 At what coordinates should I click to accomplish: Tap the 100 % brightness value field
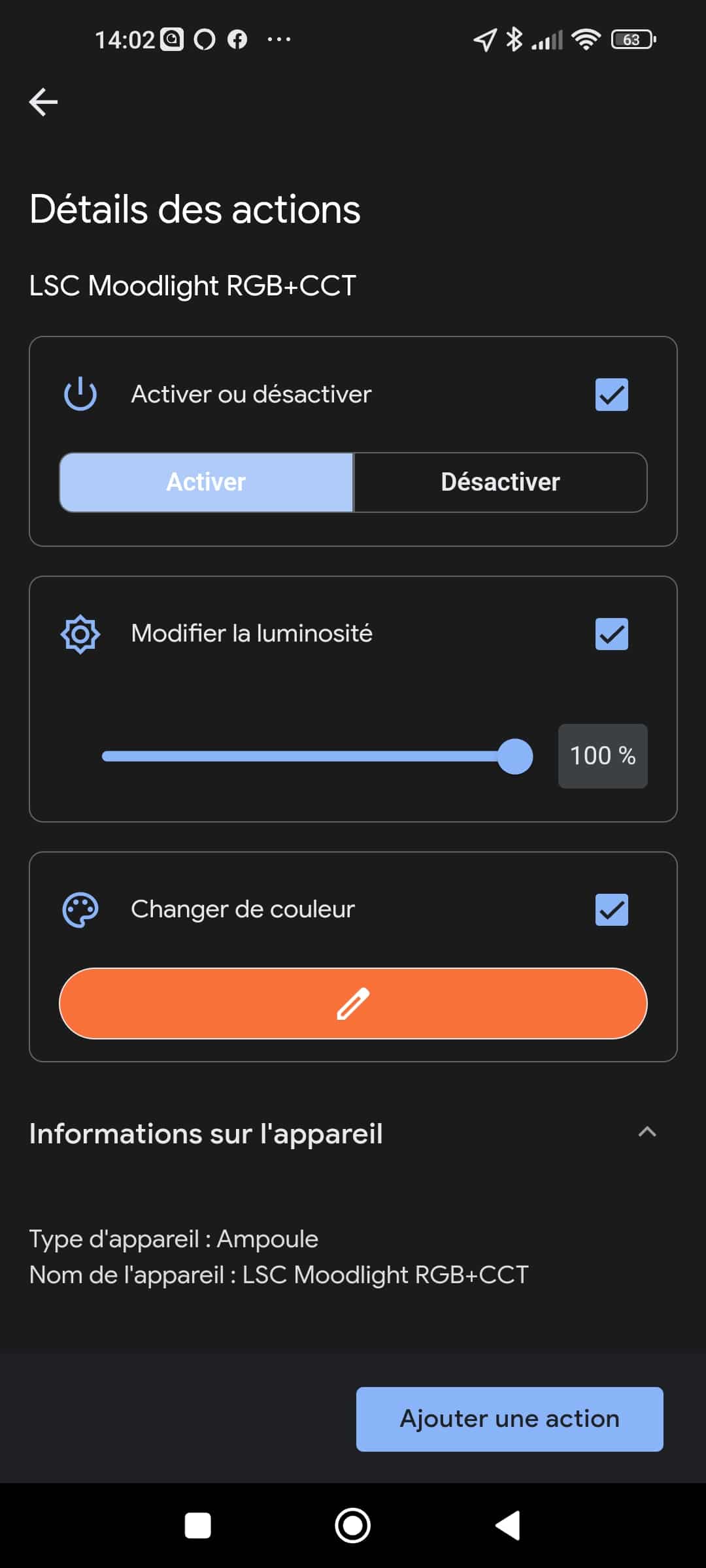603,756
